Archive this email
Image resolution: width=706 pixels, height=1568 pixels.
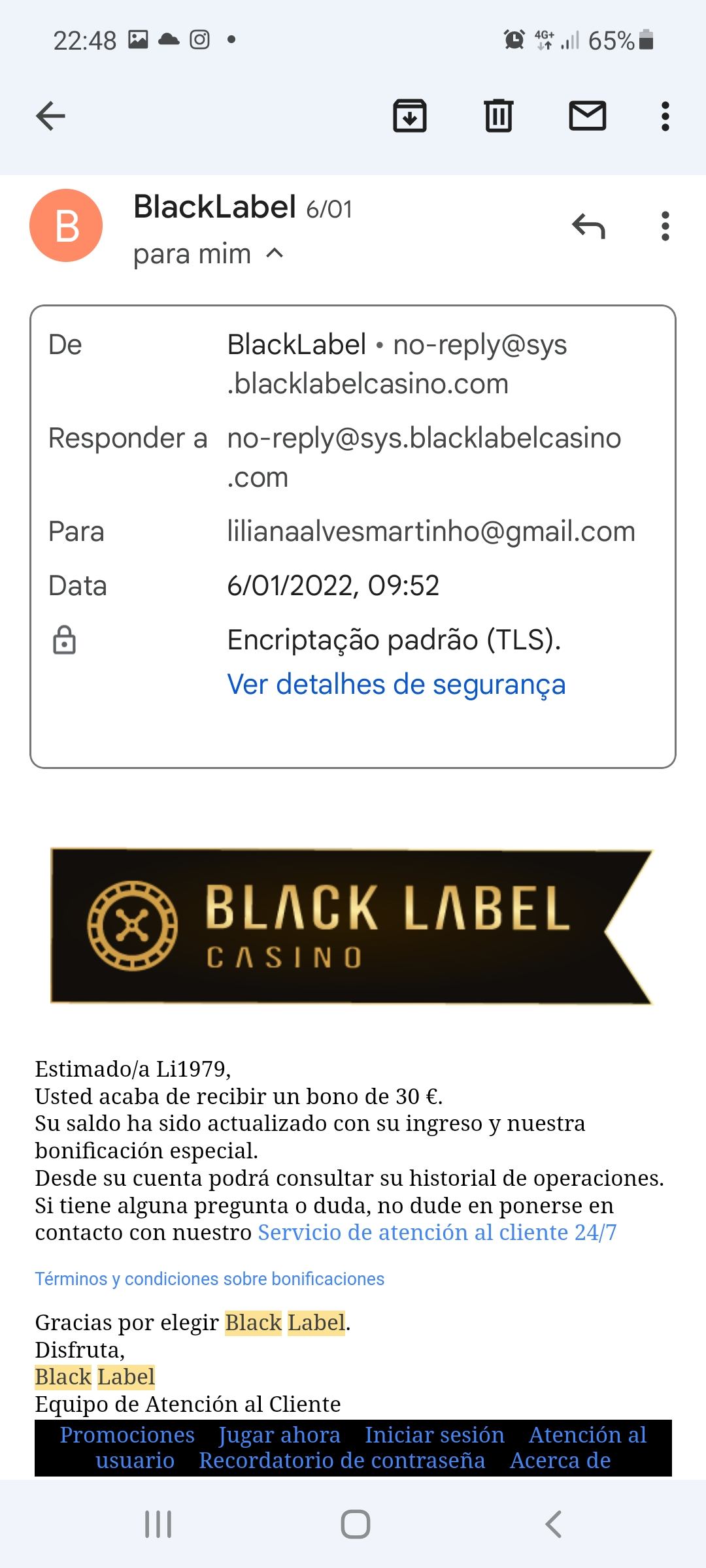(410, 116)
